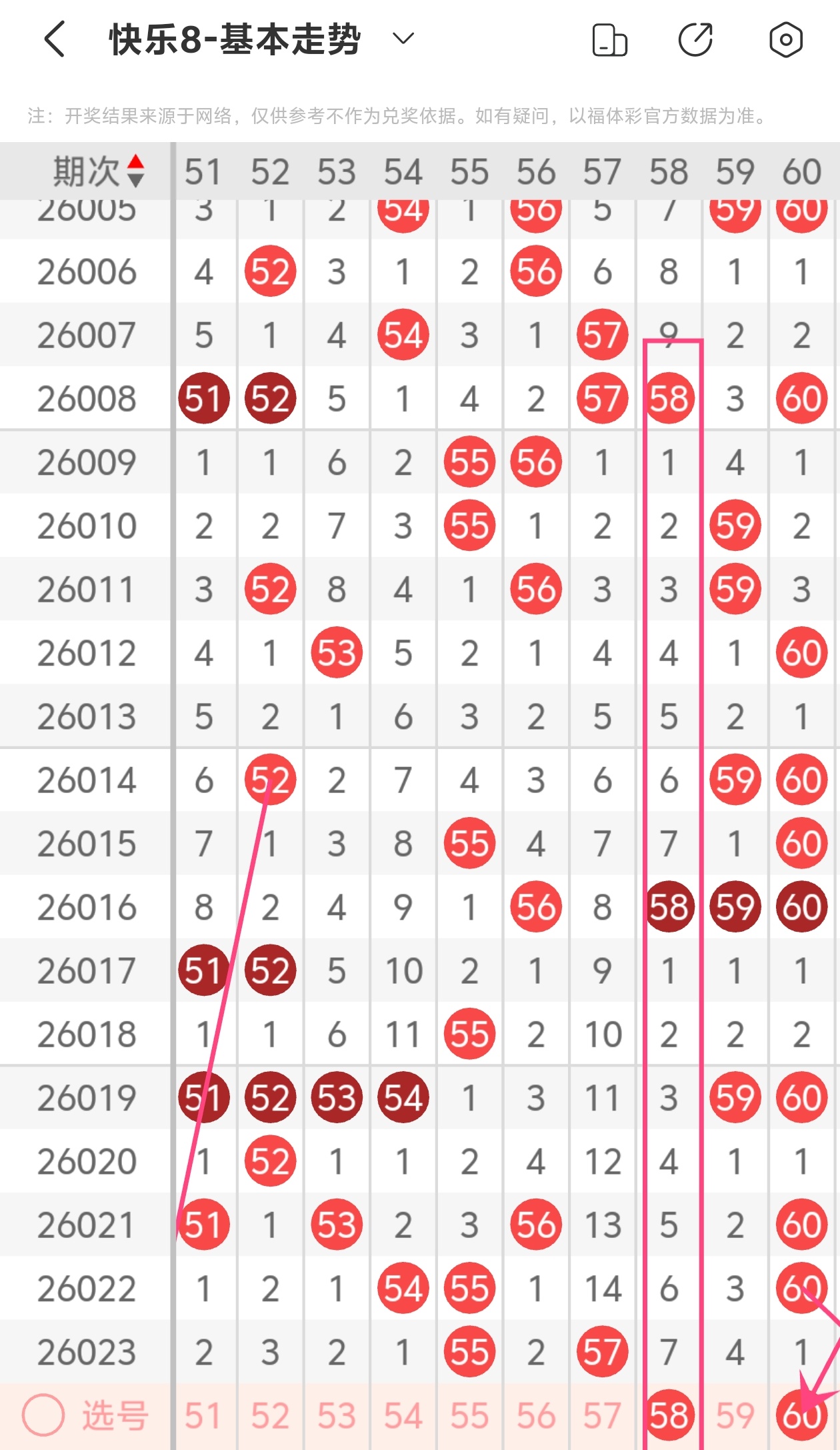Switch the screen orientation layout icon
840x1450 pixels.
tap(609, 40)
